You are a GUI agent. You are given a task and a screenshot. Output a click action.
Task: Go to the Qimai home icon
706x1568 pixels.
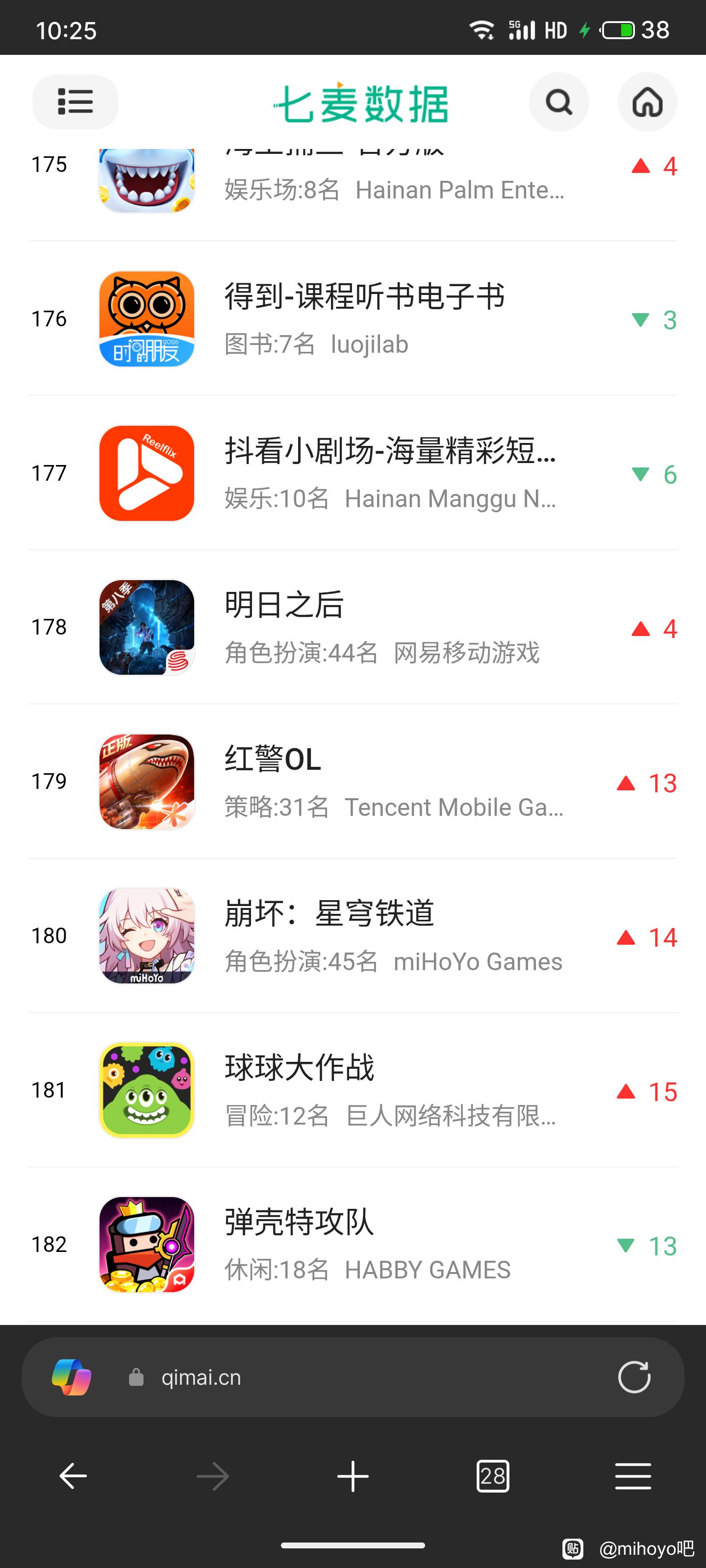pos(647,101)
